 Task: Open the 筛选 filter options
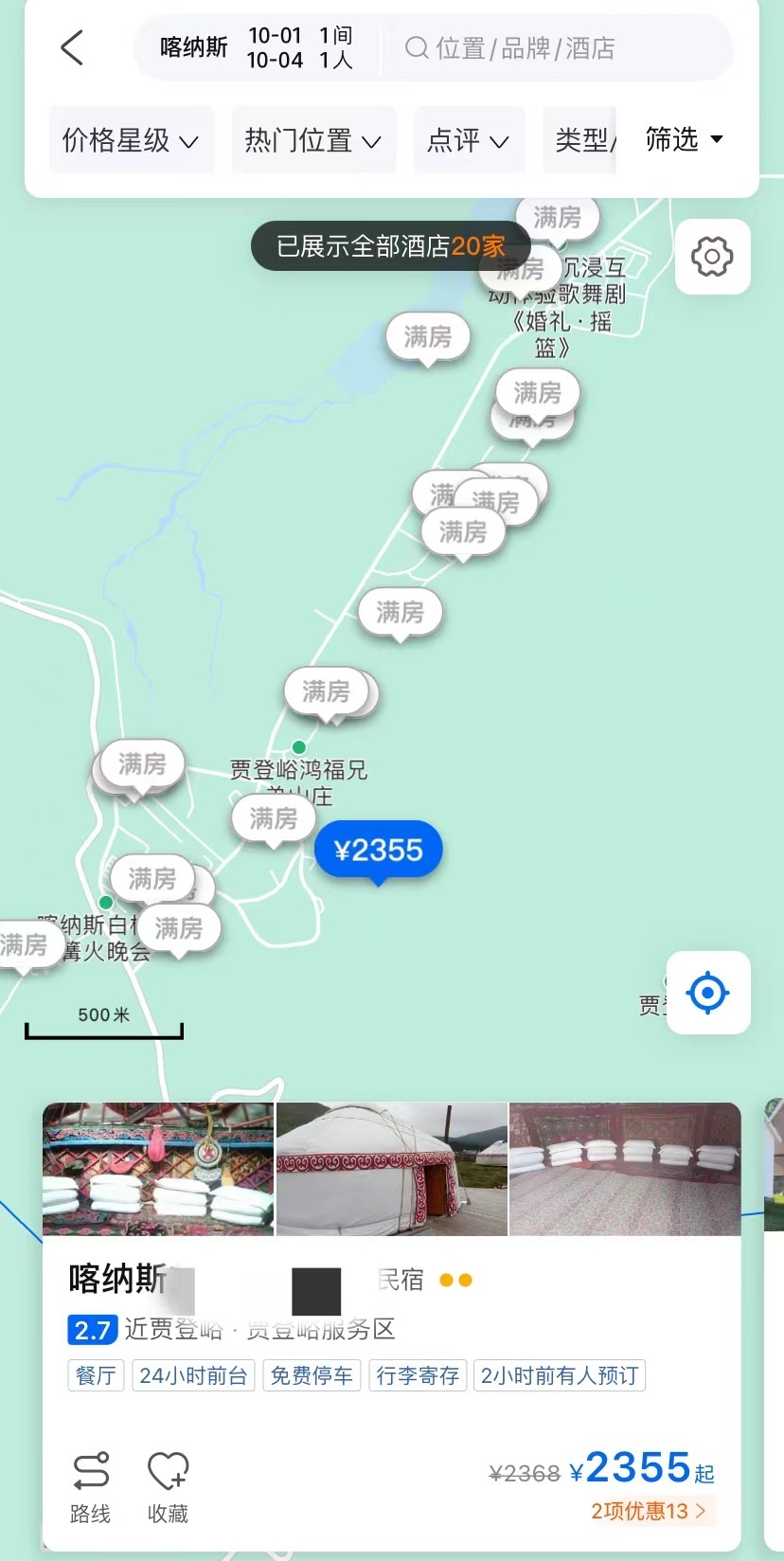click(684, 139)
